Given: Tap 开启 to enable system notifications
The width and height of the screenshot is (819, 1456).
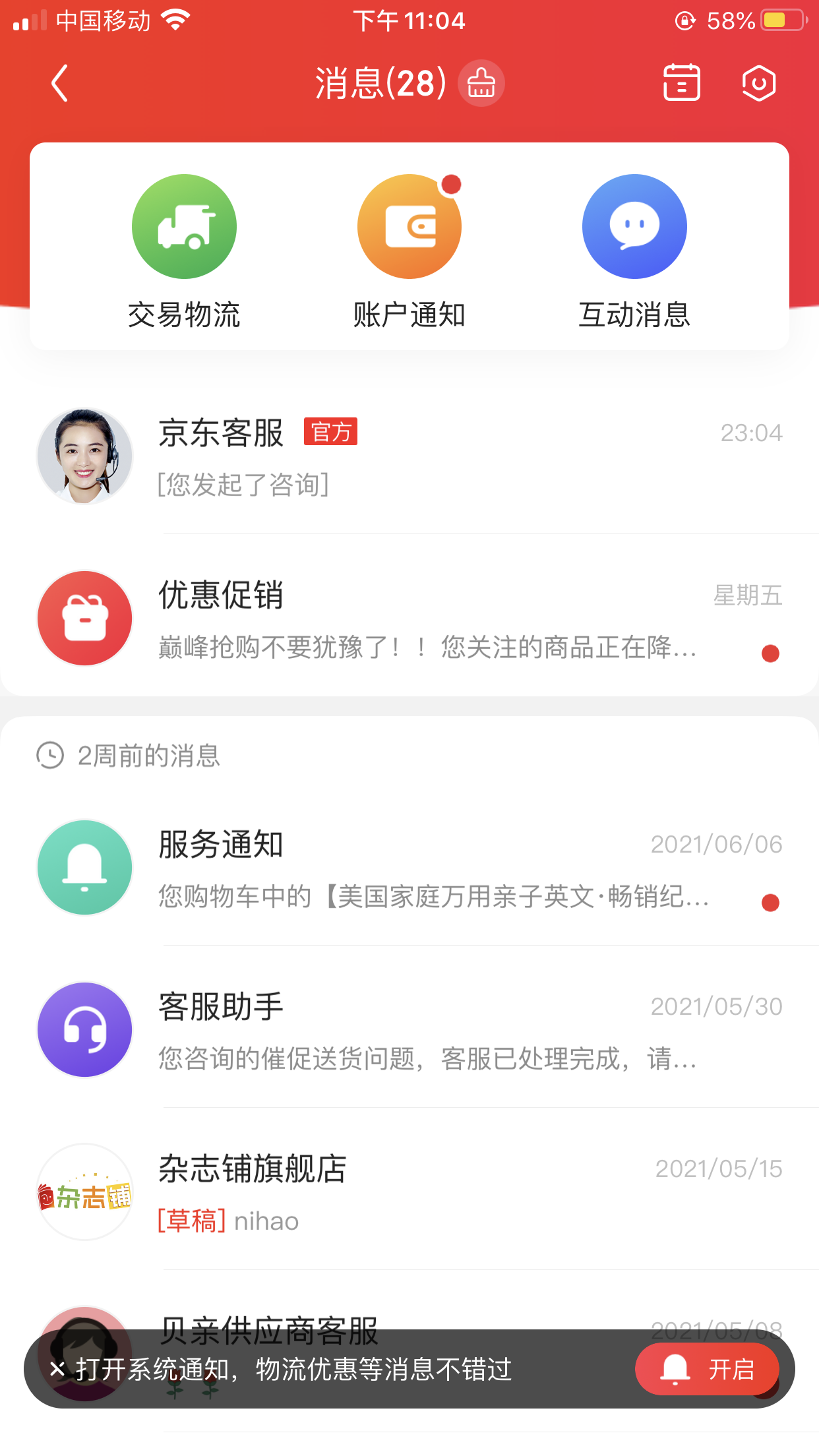Looking at the screenshot, I should coord(707,1370).
